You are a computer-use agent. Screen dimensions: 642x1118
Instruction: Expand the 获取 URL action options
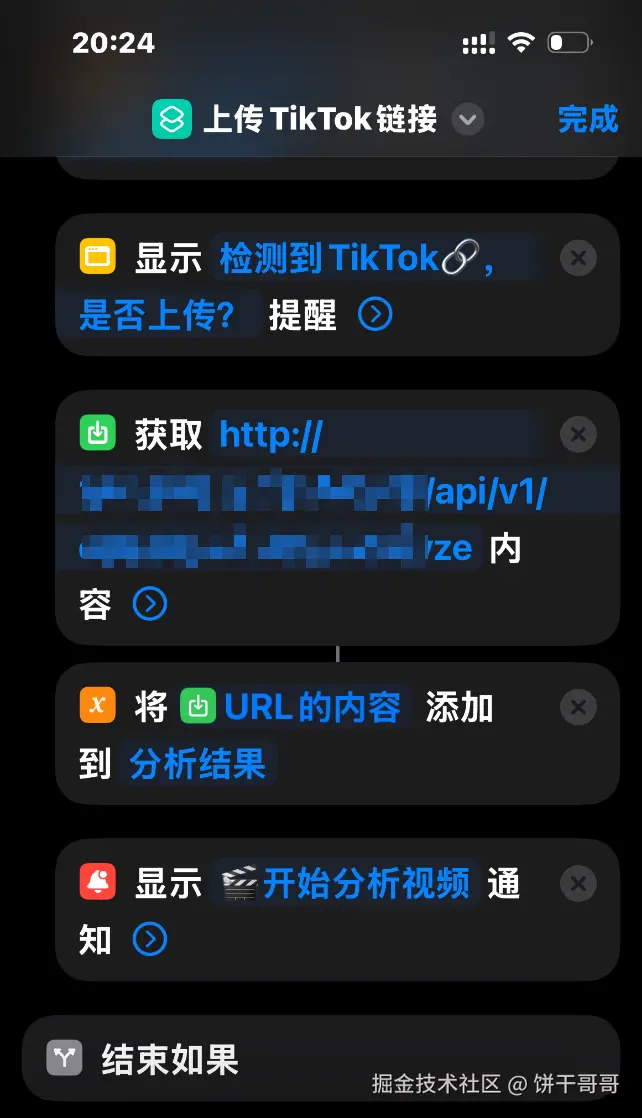coord(150,604)
